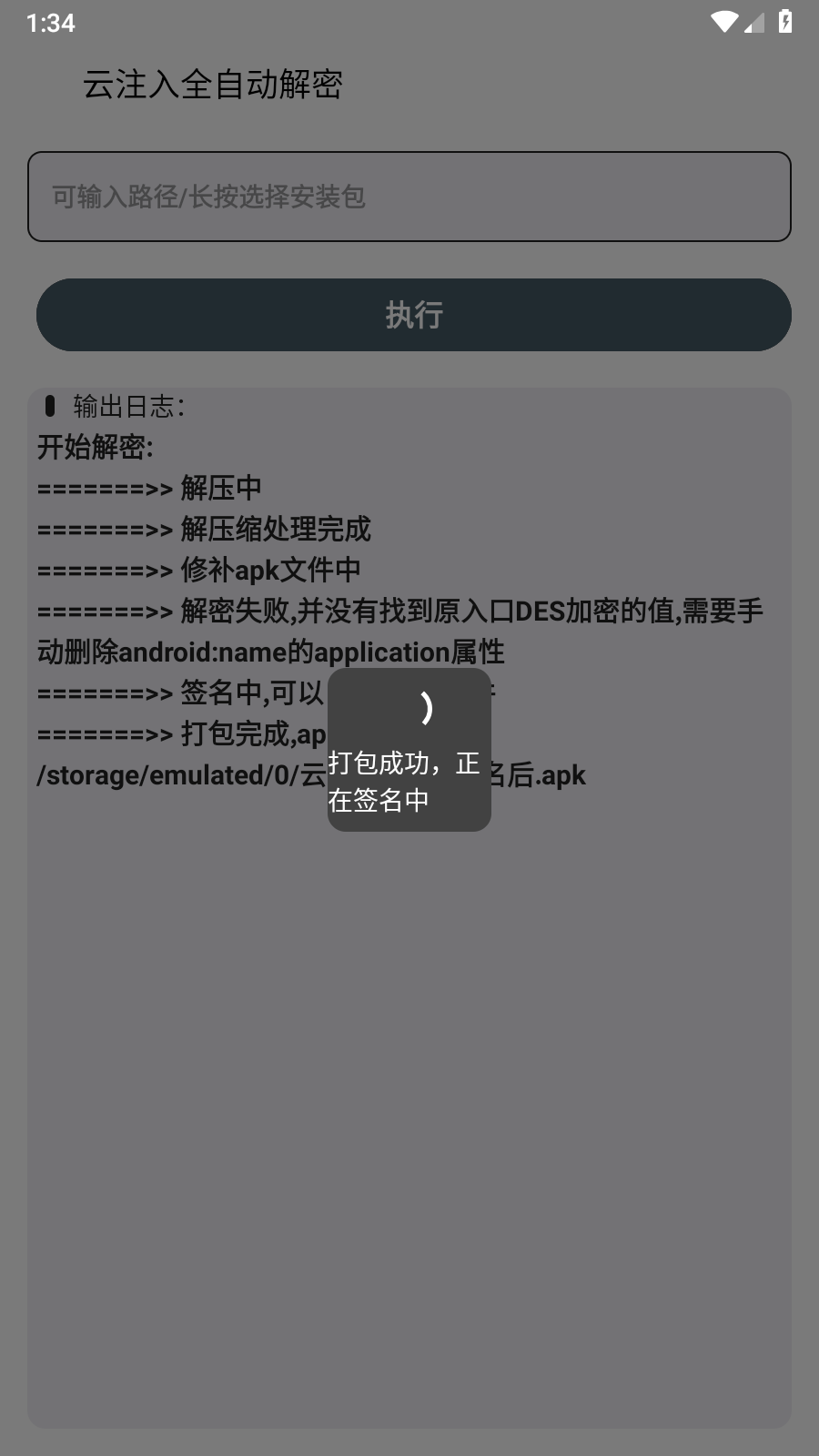
Task: Tap the cellular signal icon
Action: tap(754, 23)
